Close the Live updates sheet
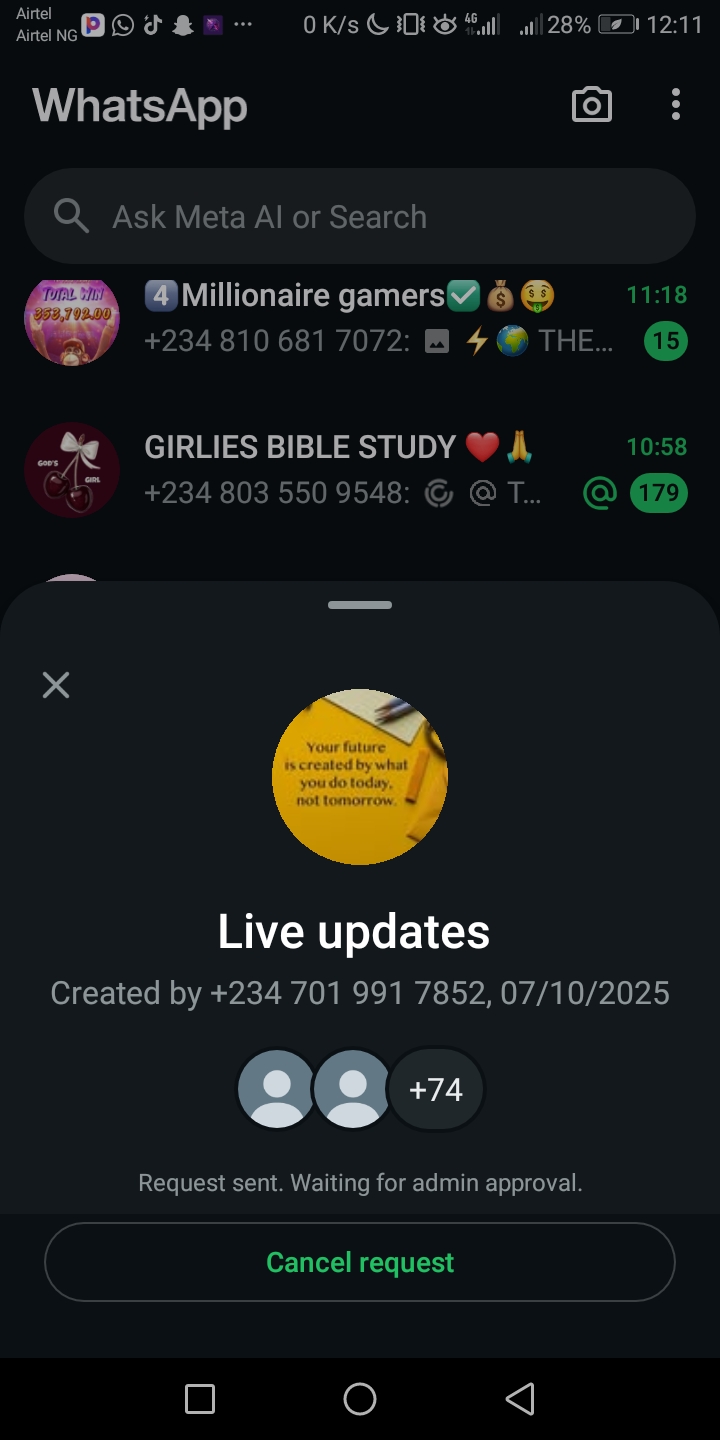The height and width of the screenshot is (1440, 720). (56, 685)
